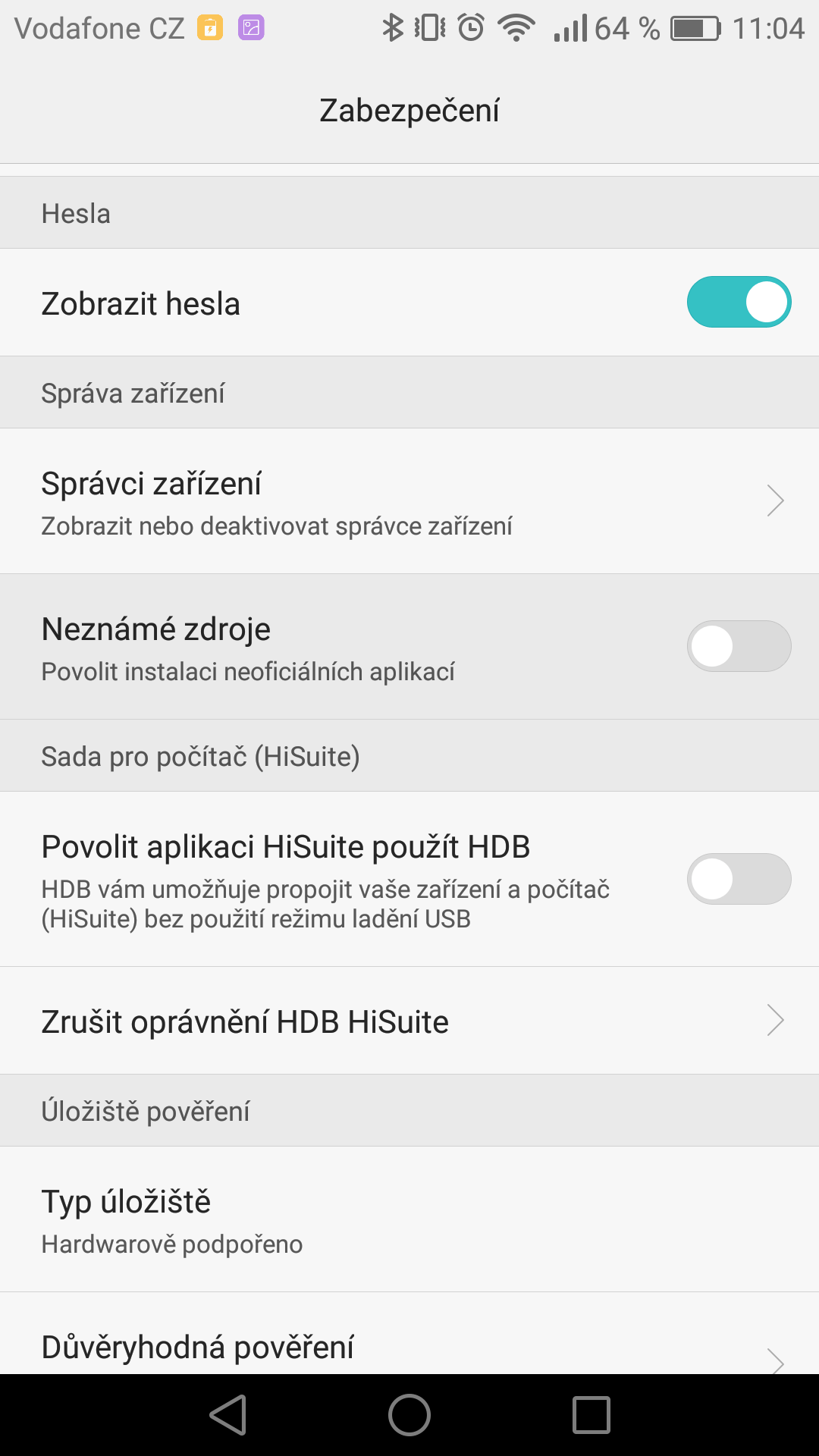This screenshot has height=1456, width=819.
Task: Go to home screen via home button
Action: 409,1415
